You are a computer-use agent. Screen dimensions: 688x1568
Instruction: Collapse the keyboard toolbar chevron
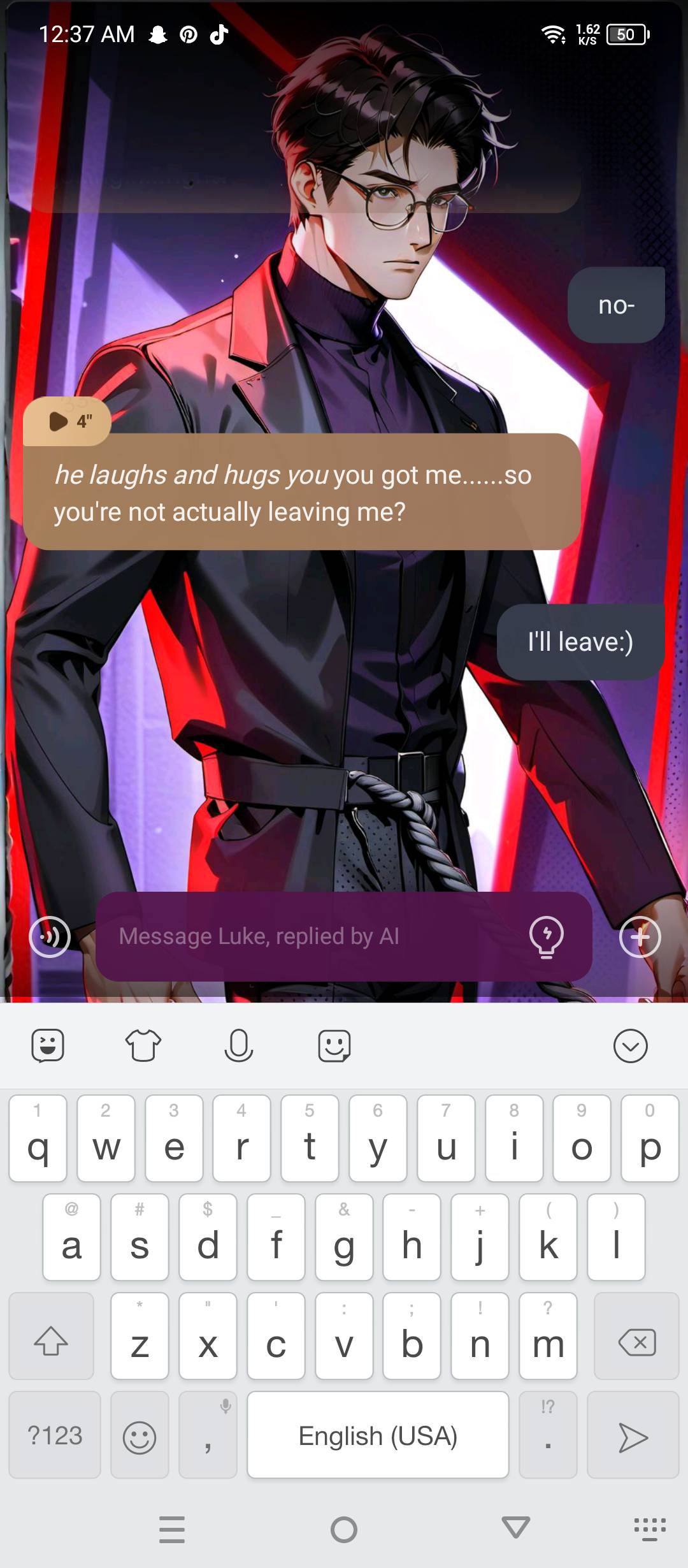pyautogui.click(x=630, y=1045)
